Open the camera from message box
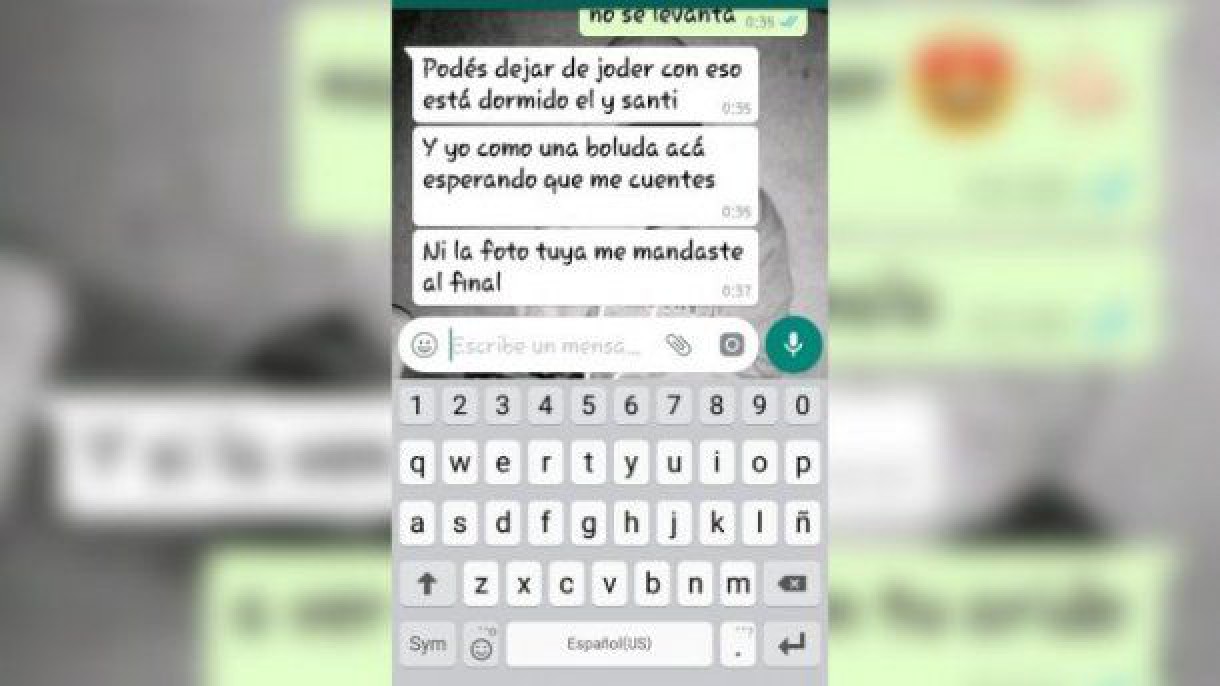This screenshot has width=1220, height=686. click(x=732, y=346)
